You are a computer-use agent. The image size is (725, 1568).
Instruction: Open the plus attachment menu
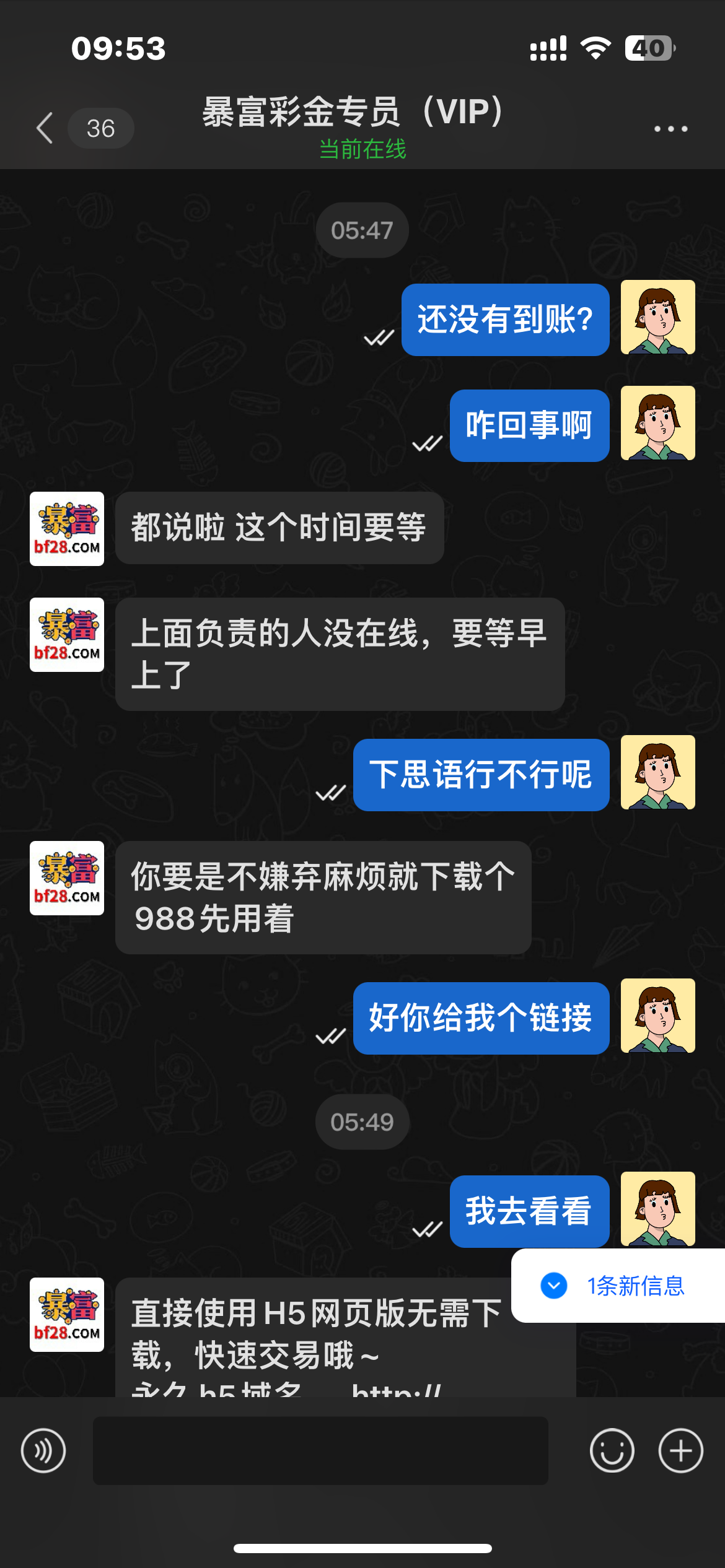680,1450
